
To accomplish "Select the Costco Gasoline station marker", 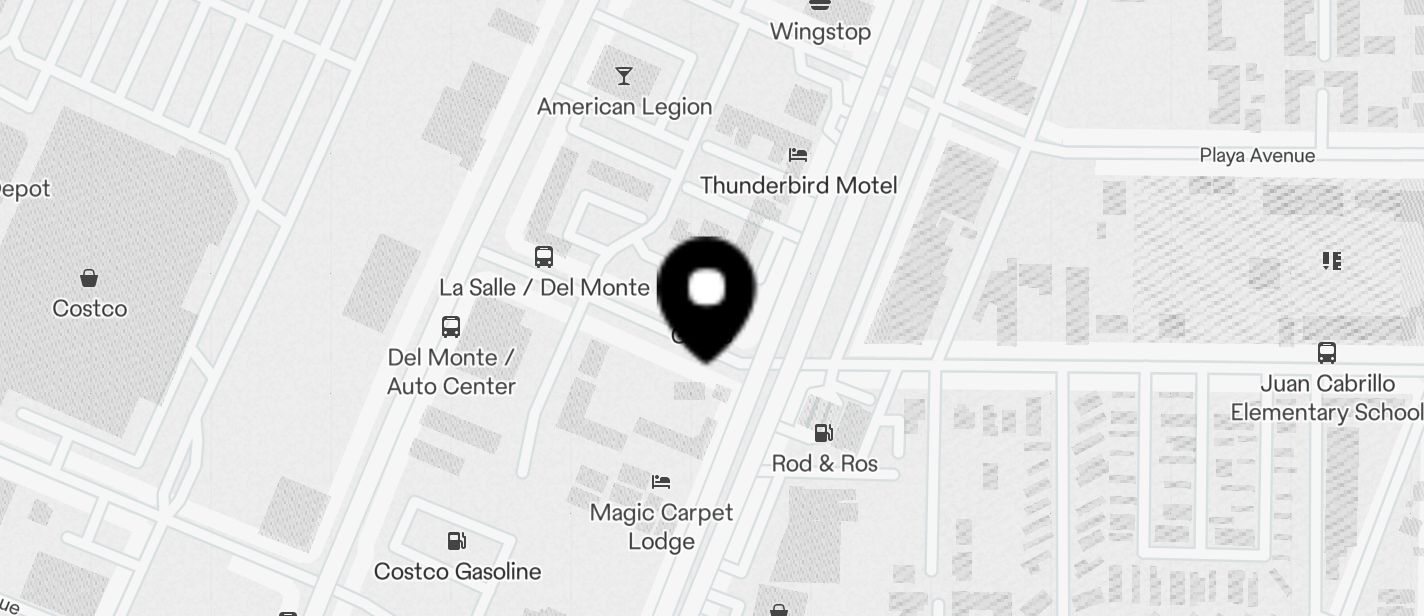I will click(x=457, y=541).
